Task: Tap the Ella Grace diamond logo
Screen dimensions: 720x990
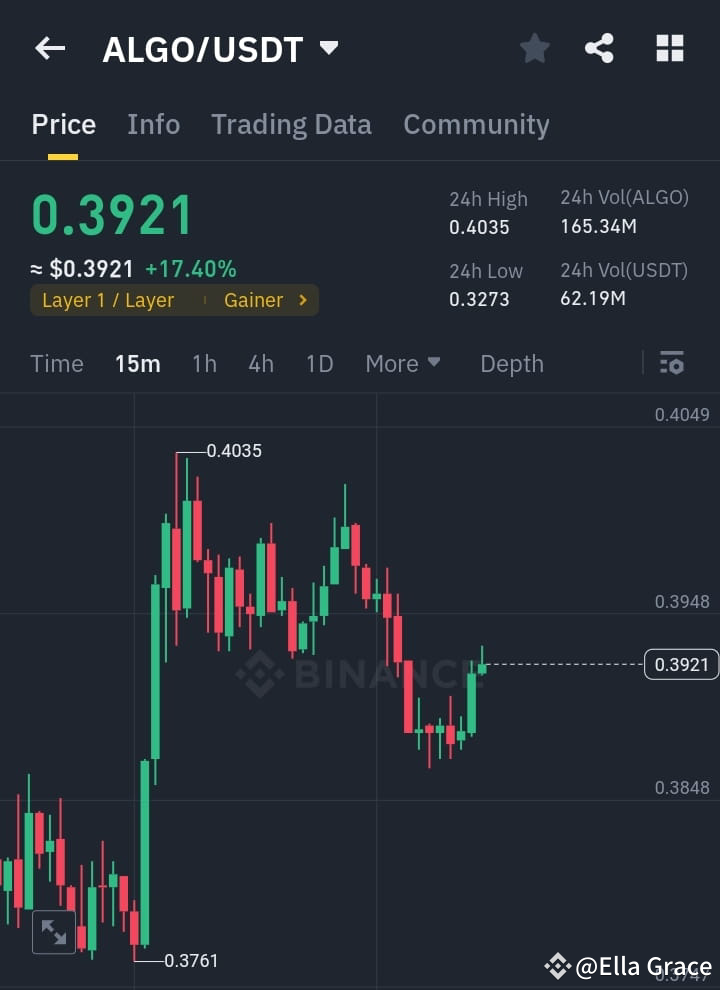Action: tap(559, 966)
